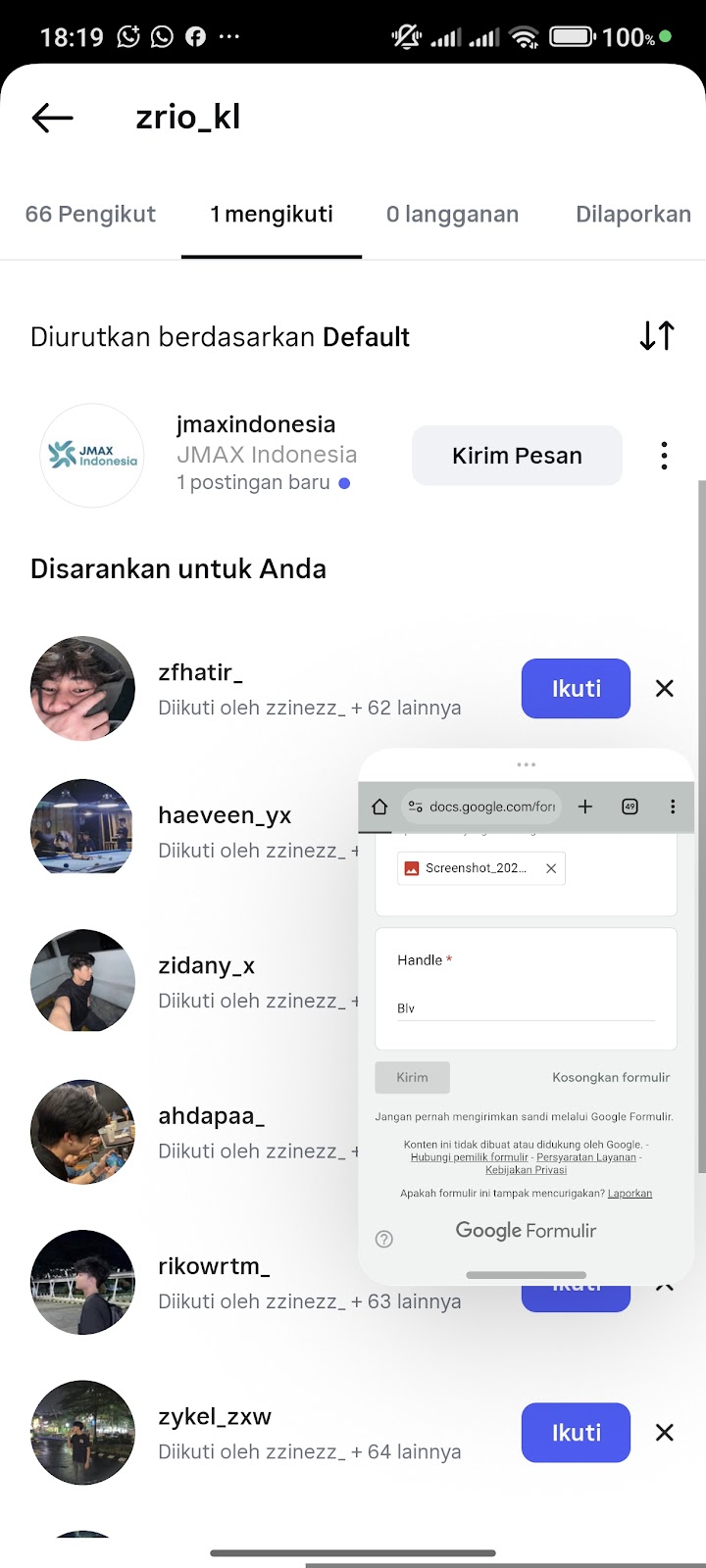
Task: Open haeveen_yx suggested profile
Action: [x=225, y=815]
